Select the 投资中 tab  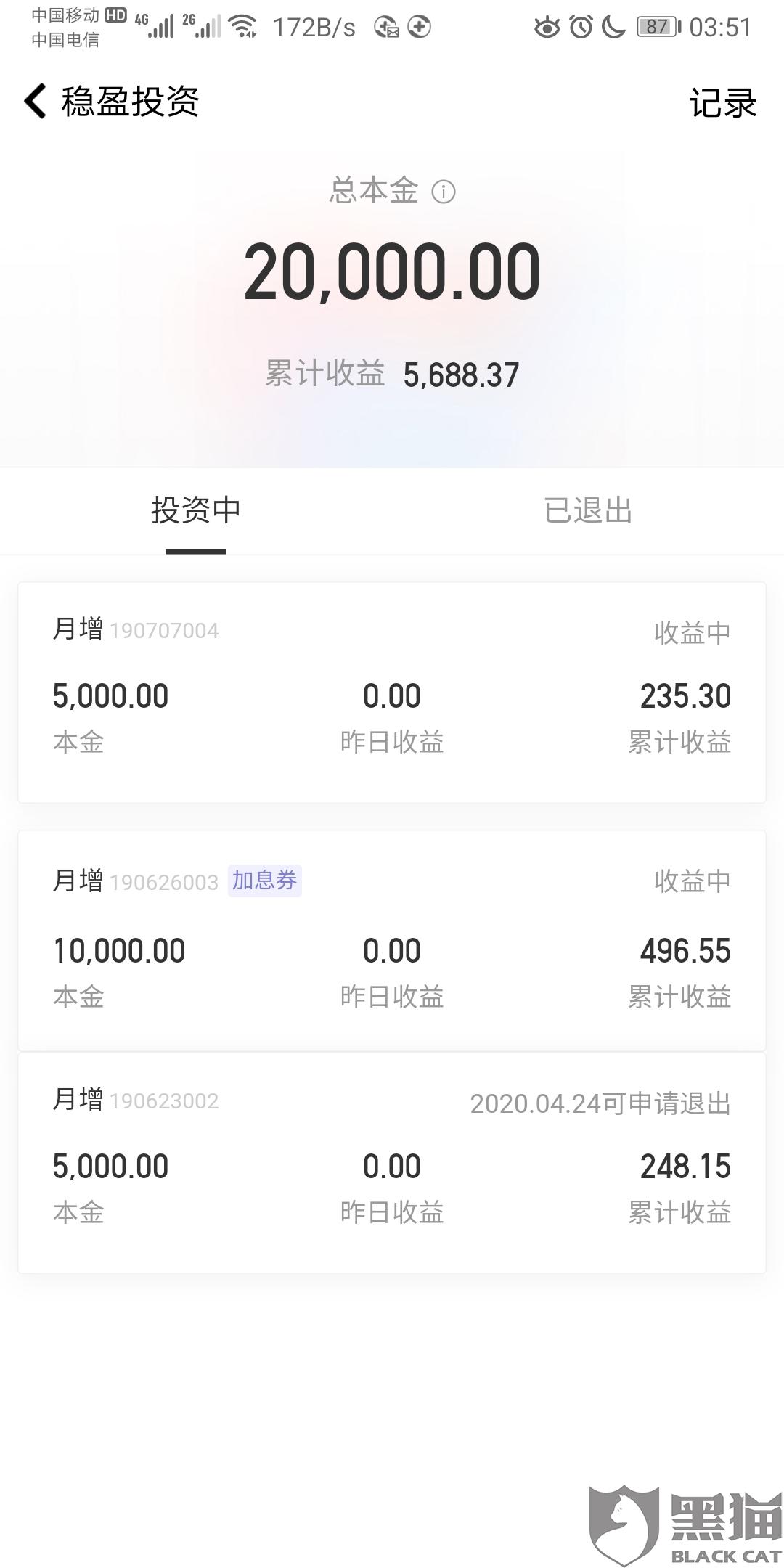(x=196, y=511)
